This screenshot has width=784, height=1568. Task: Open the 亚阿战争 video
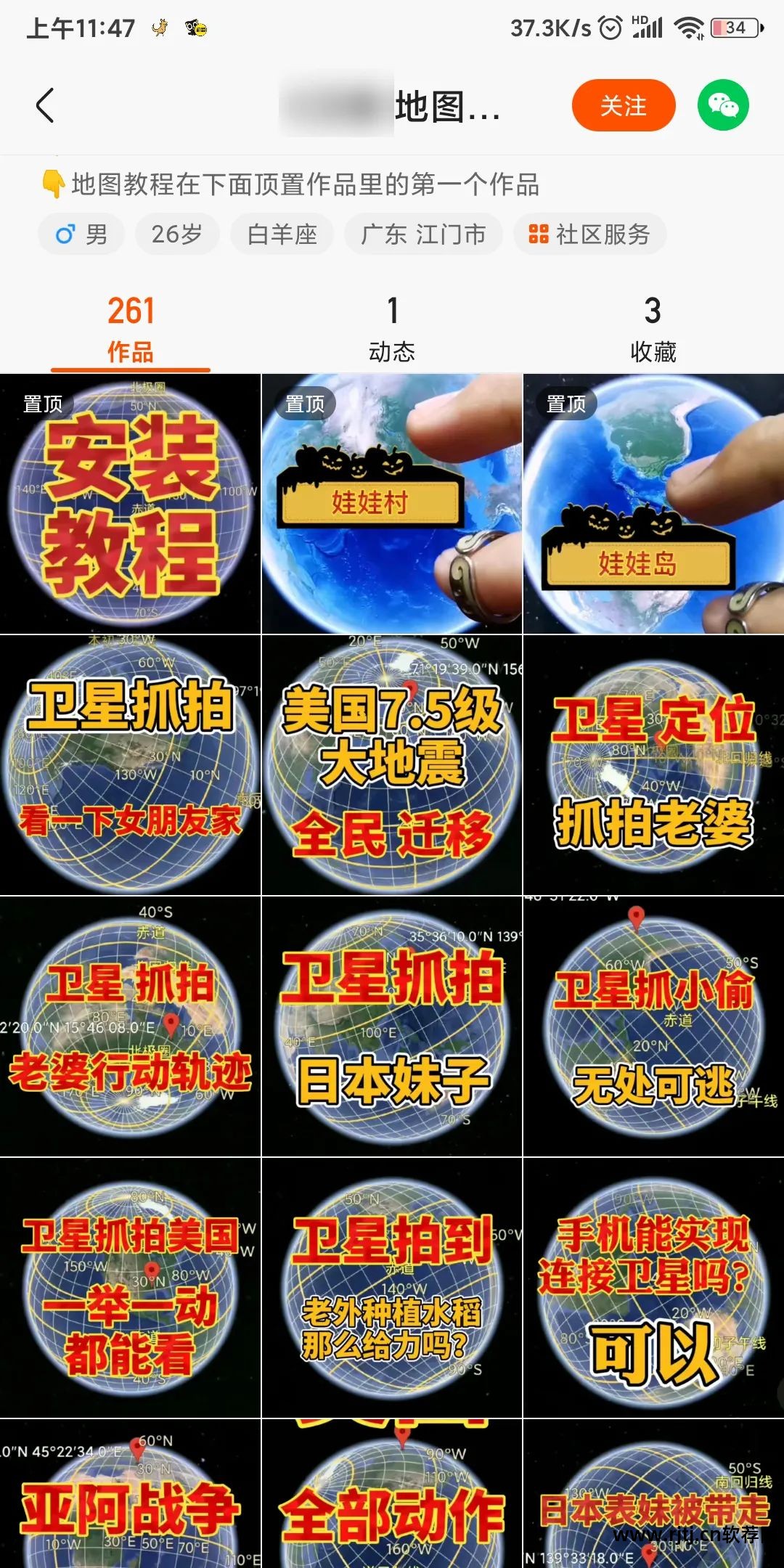pyautogui.click(x=131, y=1495)
